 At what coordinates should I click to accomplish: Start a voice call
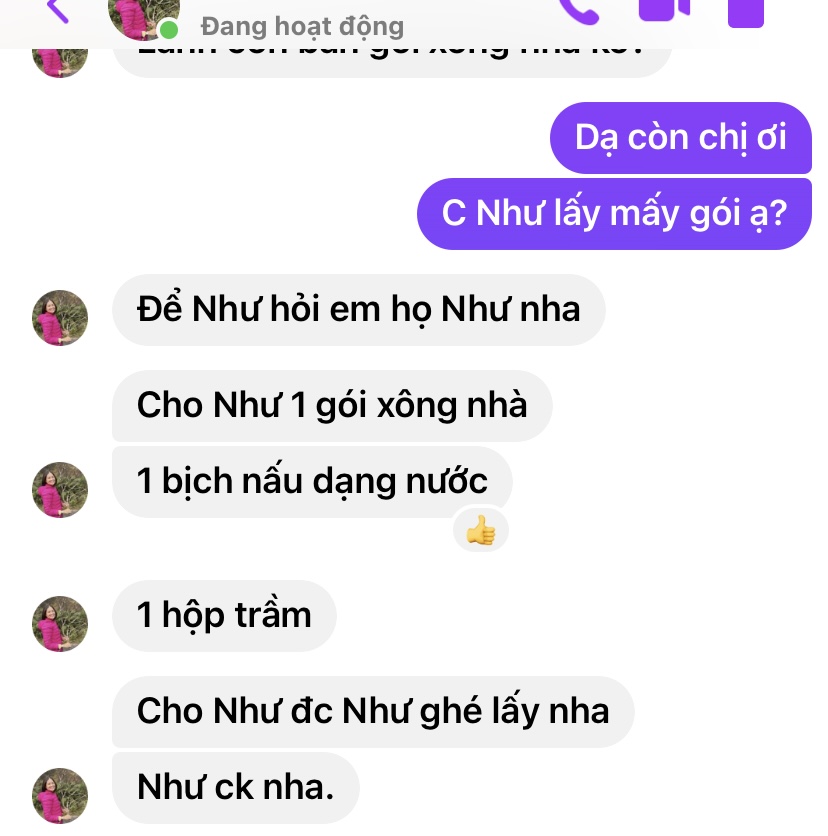pos(579,8)
